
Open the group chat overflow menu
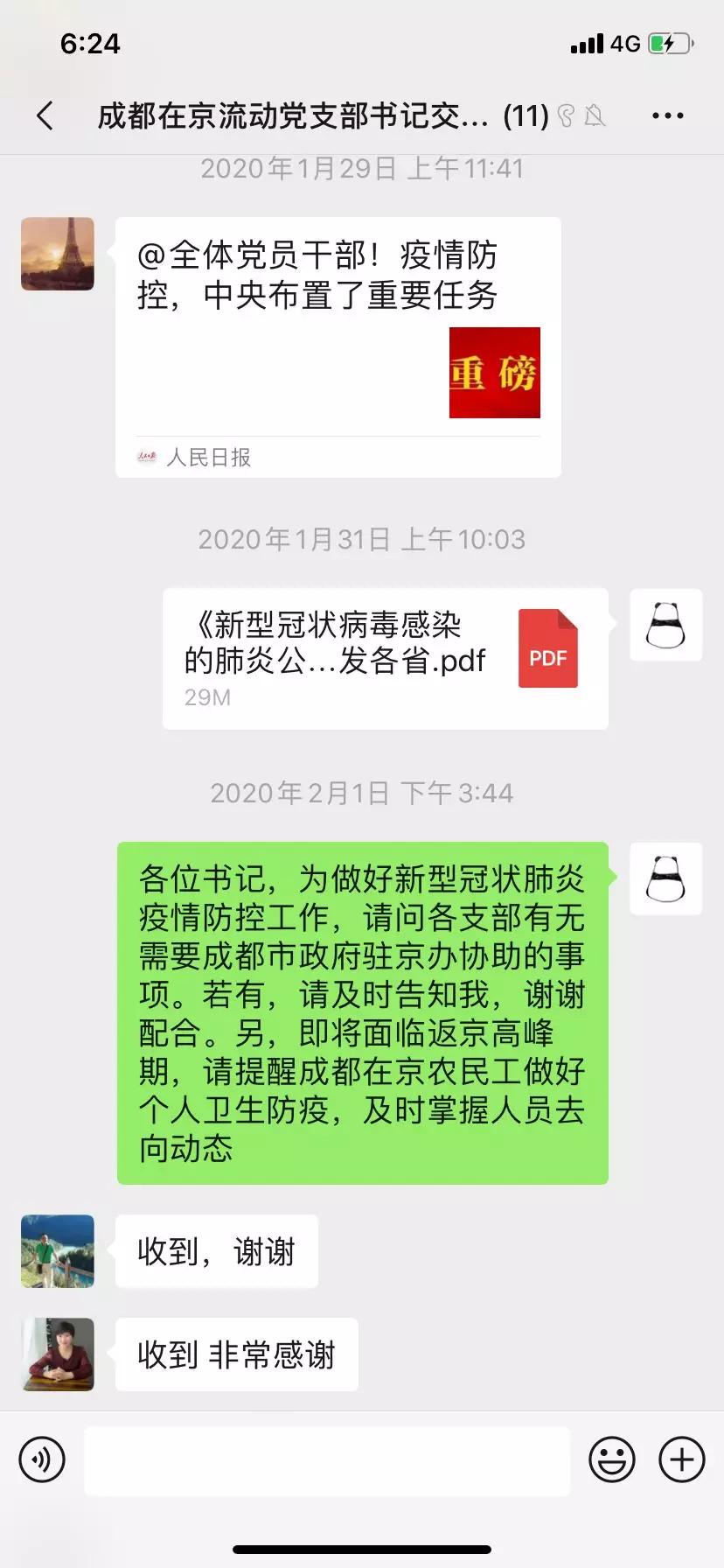668,115
